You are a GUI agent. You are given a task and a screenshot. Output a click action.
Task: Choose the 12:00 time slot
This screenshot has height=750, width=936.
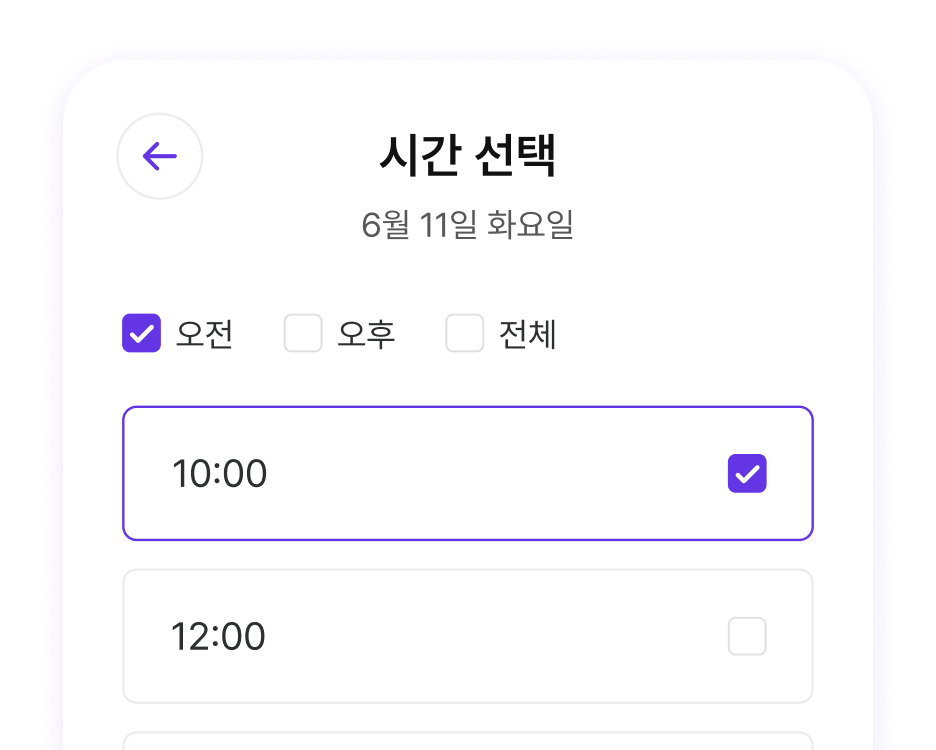pos(746,636)
